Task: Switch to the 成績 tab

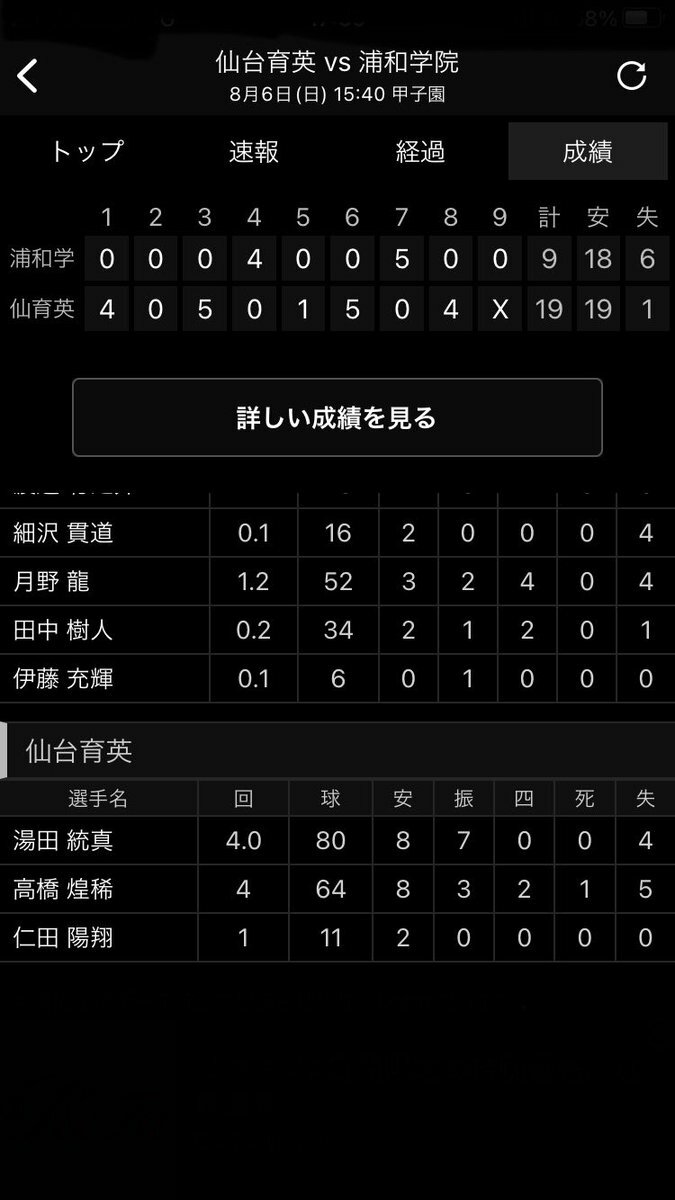Action: pos(588,152)
